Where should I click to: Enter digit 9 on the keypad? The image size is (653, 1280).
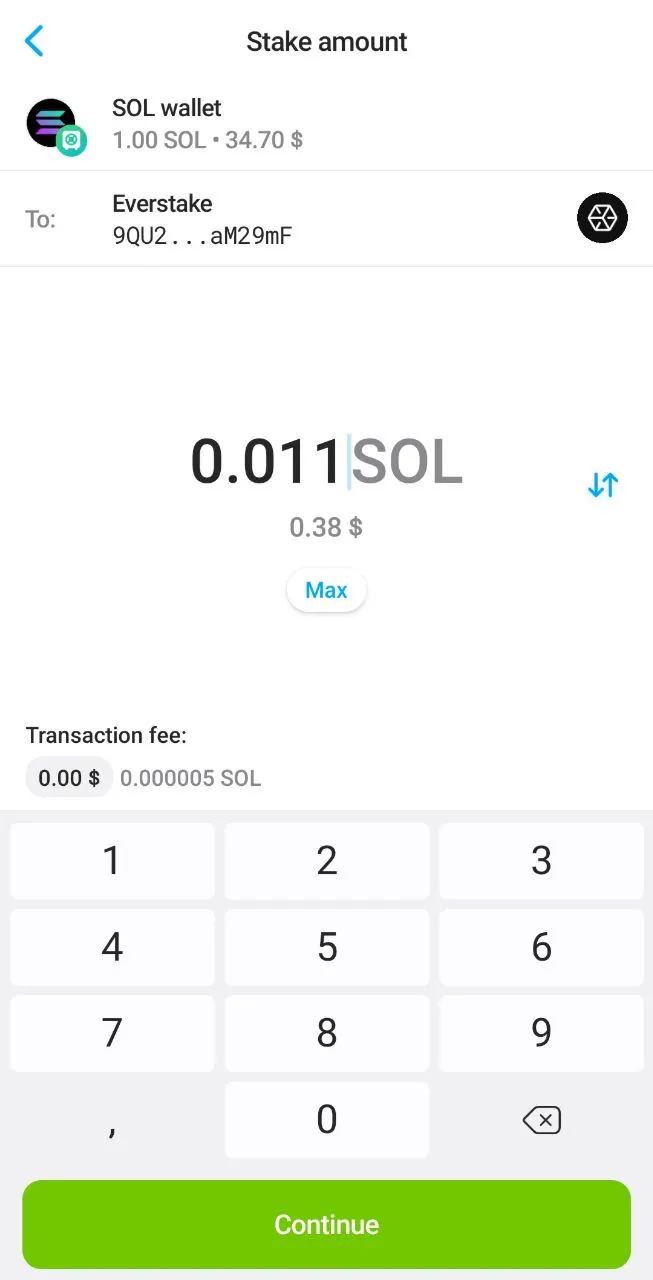tap(541, 1033)
